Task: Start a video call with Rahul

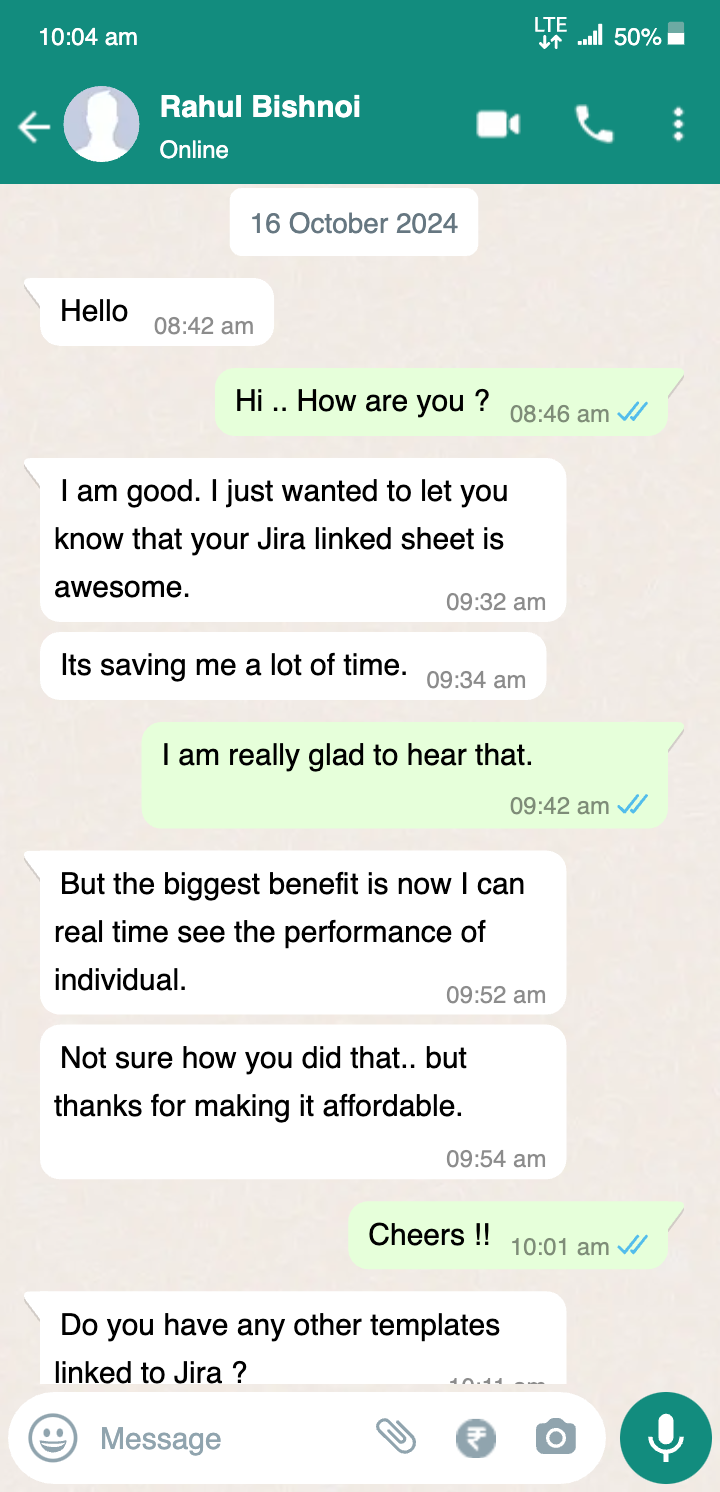Action: pos(498,125)
